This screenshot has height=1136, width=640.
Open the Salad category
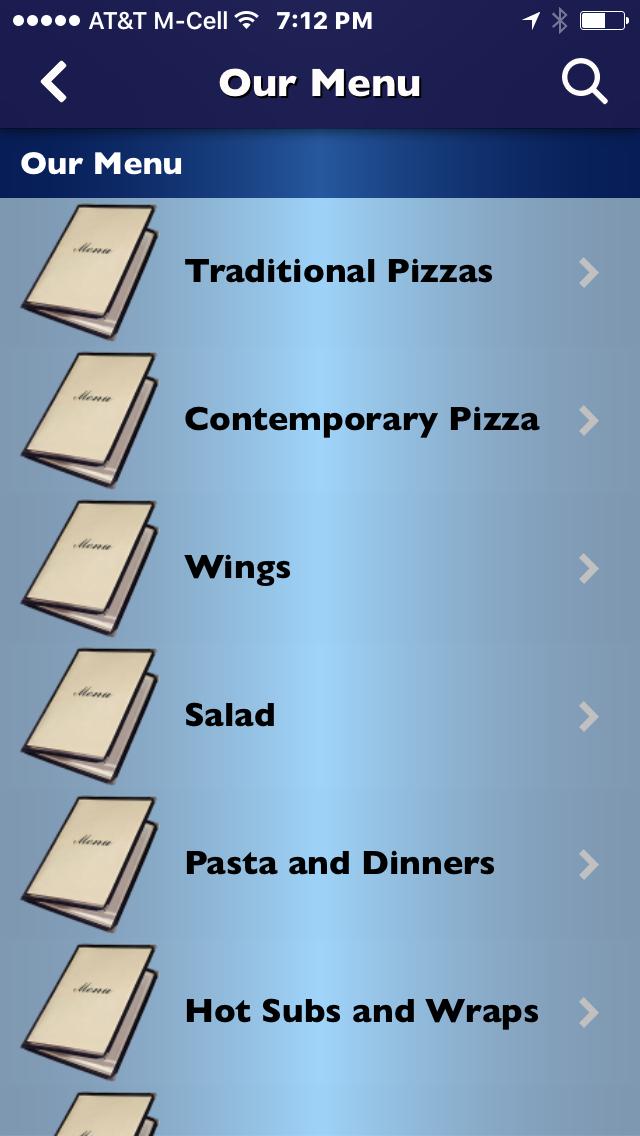(230, 715)
